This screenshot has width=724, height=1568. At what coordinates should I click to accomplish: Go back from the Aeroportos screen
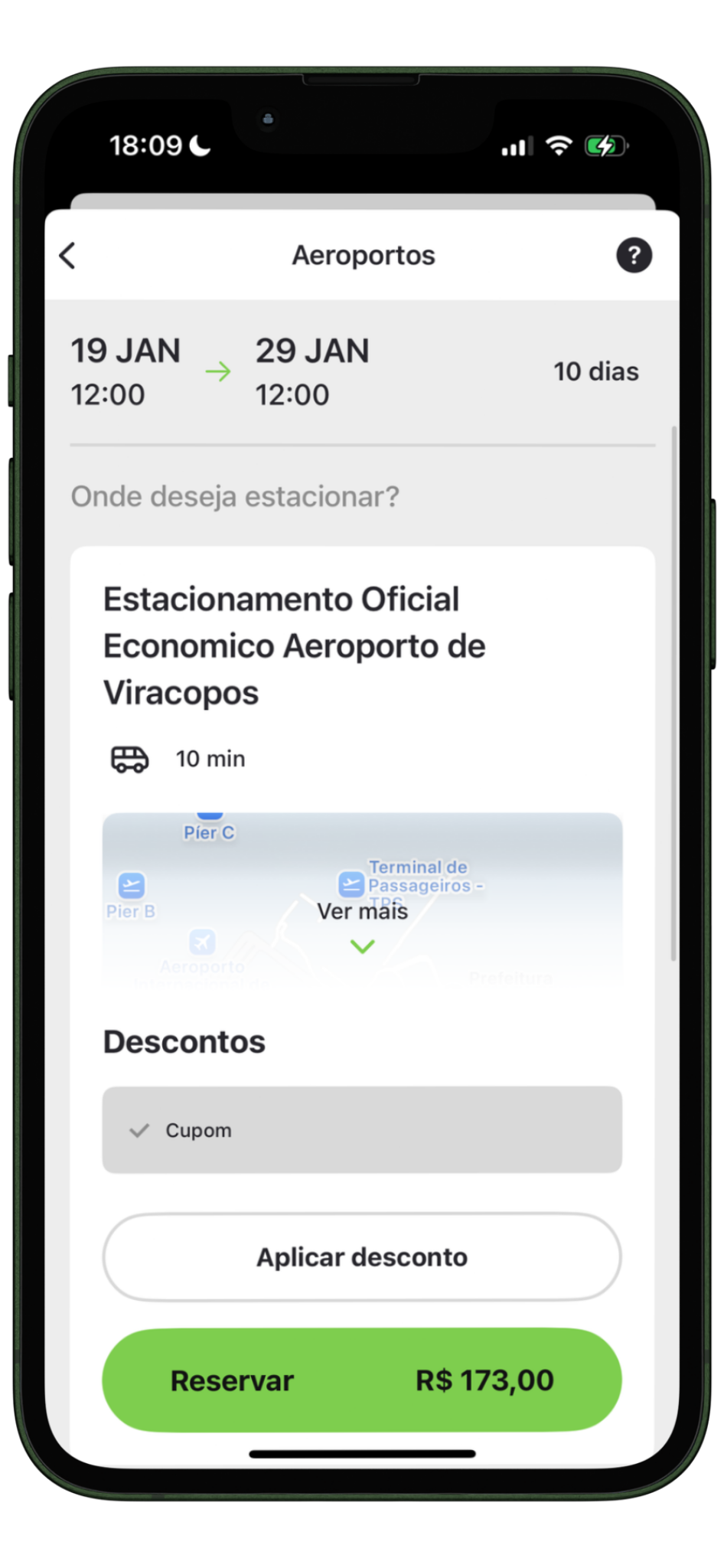68,256
